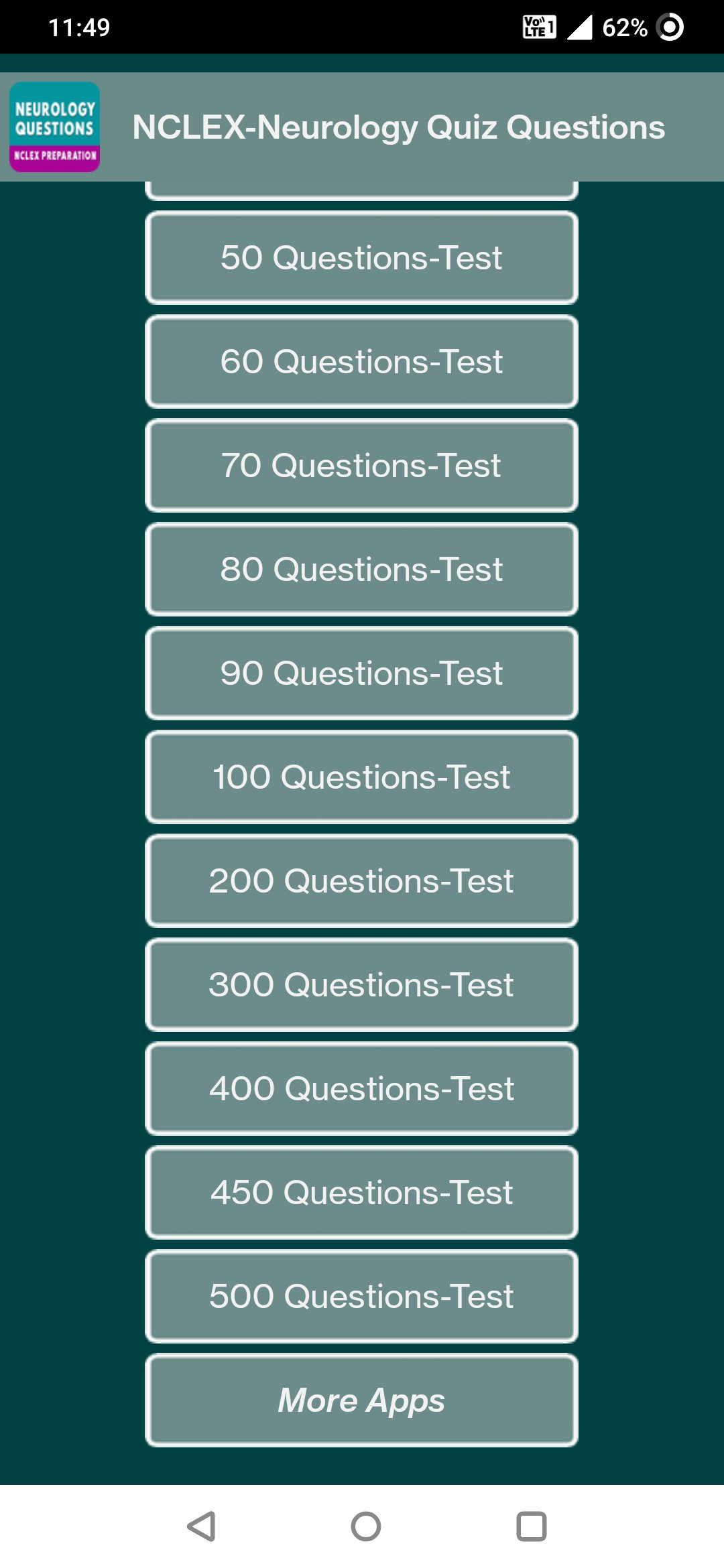Open the 60 Questions-Test

pyautogui.click(x=361, y=362)
